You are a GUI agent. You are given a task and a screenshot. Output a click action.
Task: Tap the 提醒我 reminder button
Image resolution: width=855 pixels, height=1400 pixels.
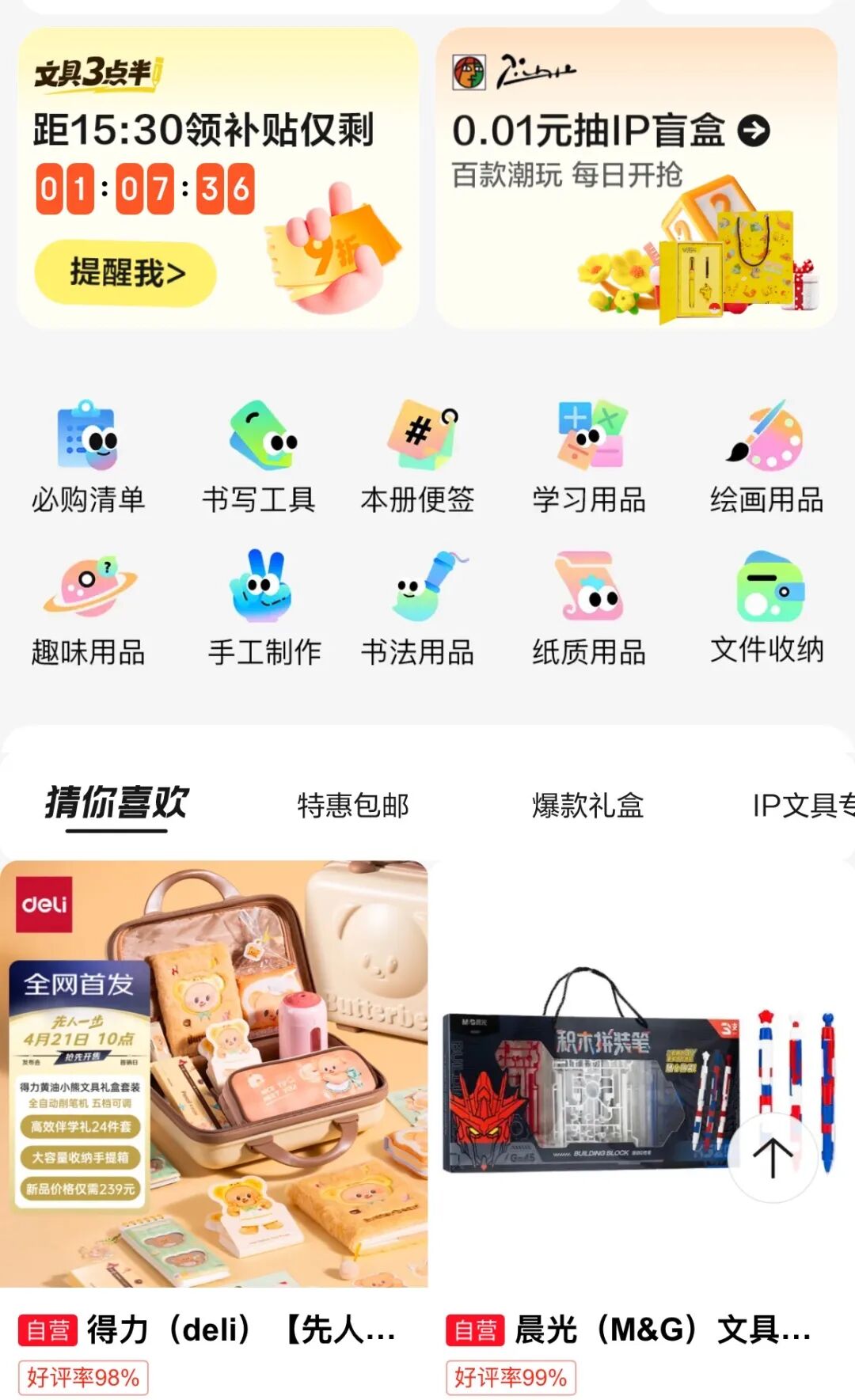(x=125, y=274)
